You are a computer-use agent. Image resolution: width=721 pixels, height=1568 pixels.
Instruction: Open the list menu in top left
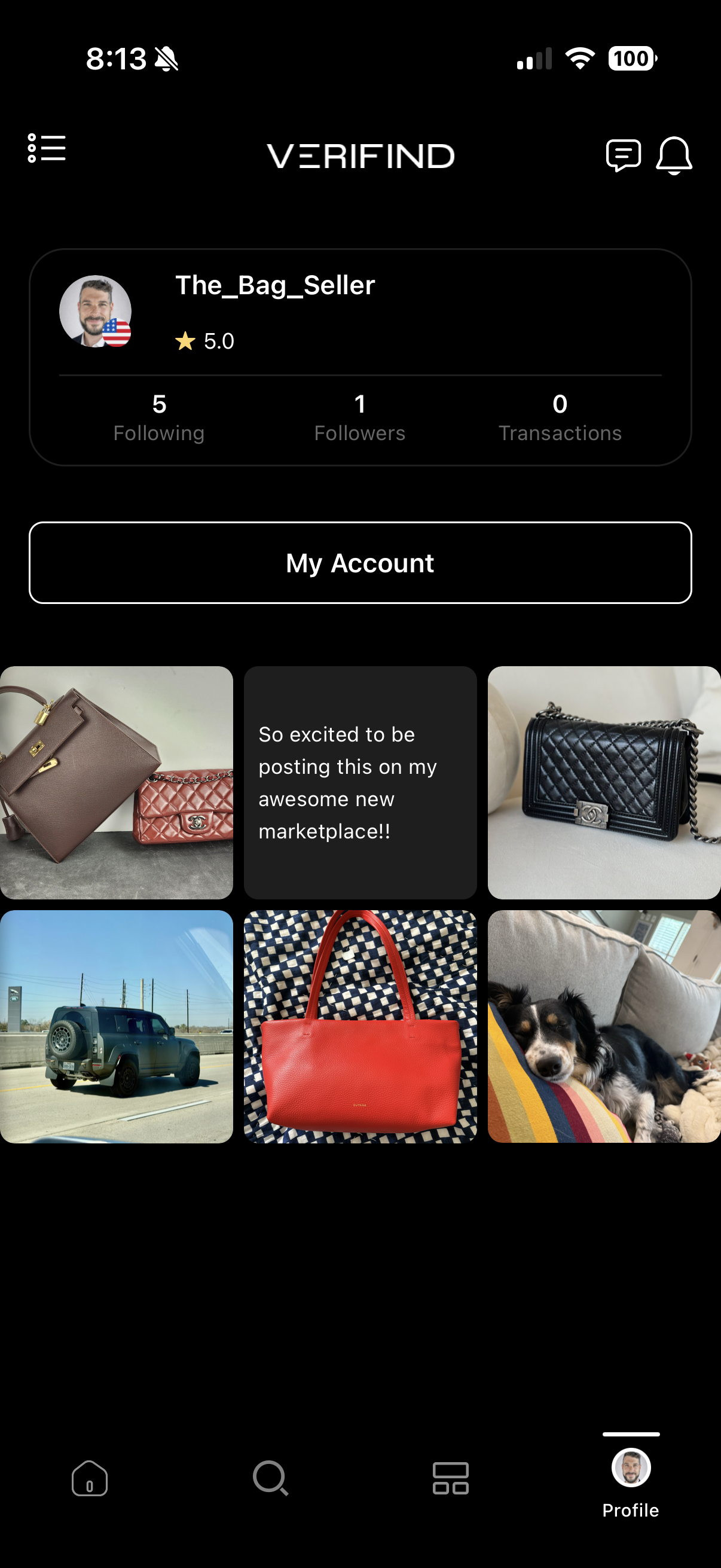(46, 149)
